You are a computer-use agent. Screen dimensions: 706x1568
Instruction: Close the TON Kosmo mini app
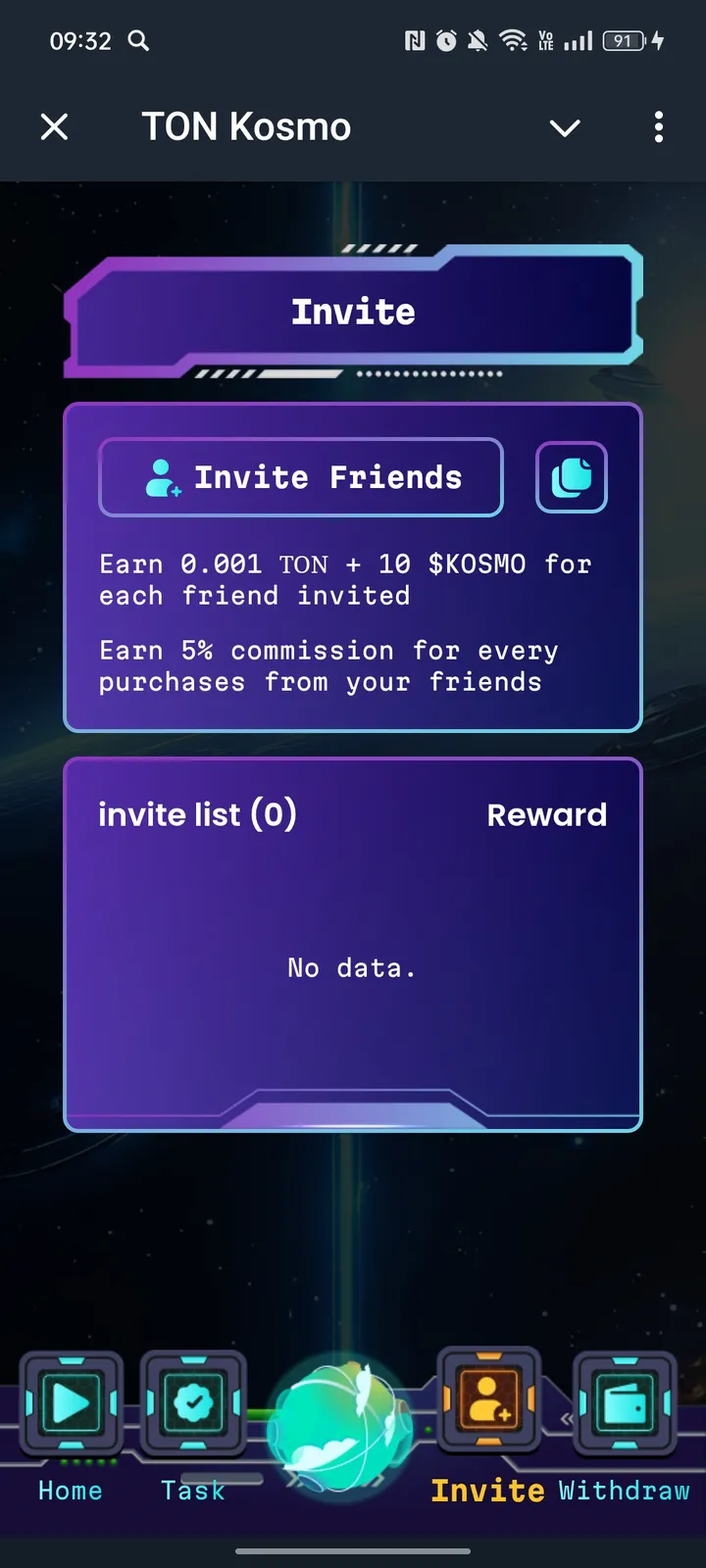click(55, 126)
